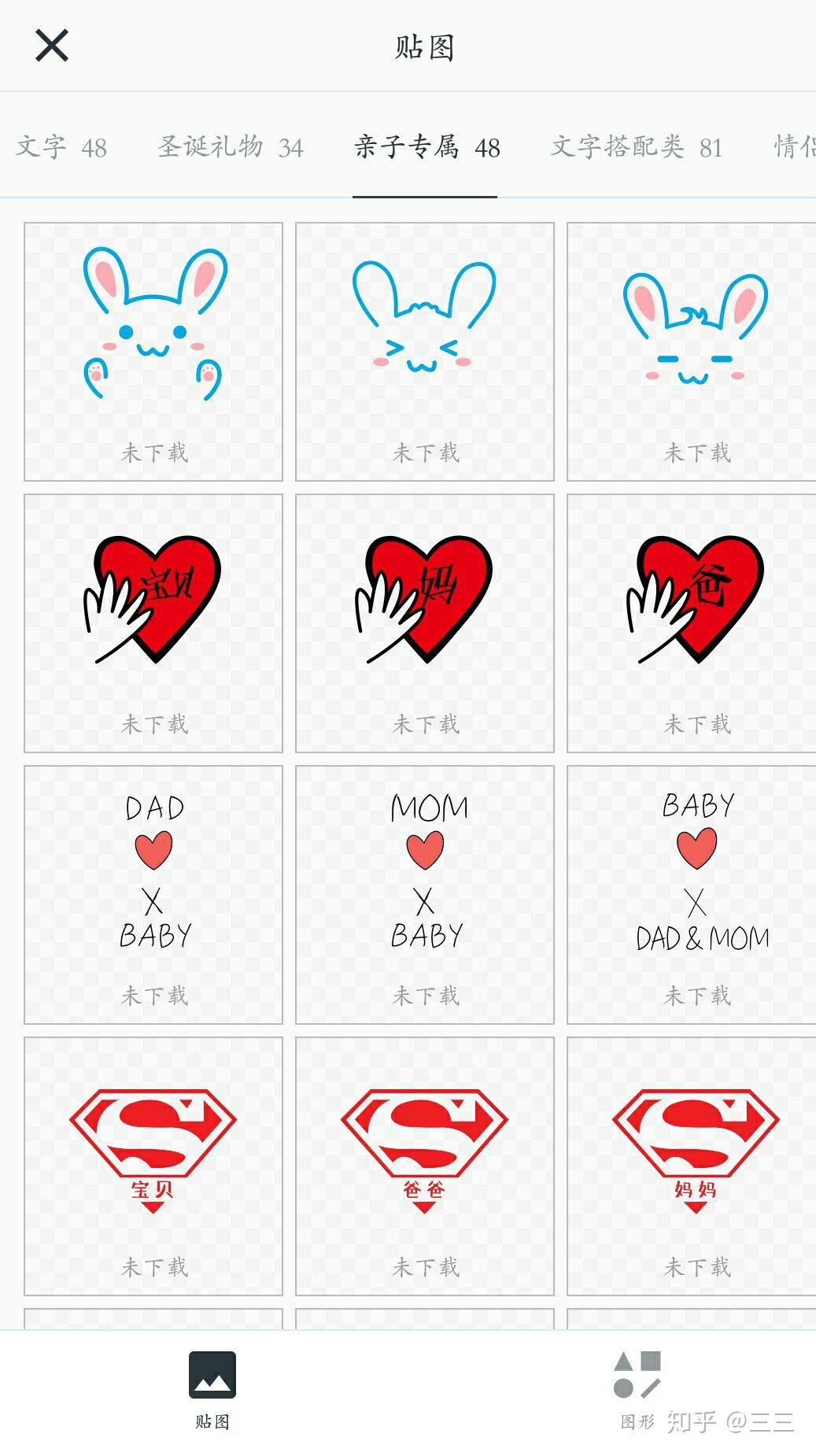Close the 贴图 sticker panel
Screen dimensions: 816x1456
click(52, 46)
